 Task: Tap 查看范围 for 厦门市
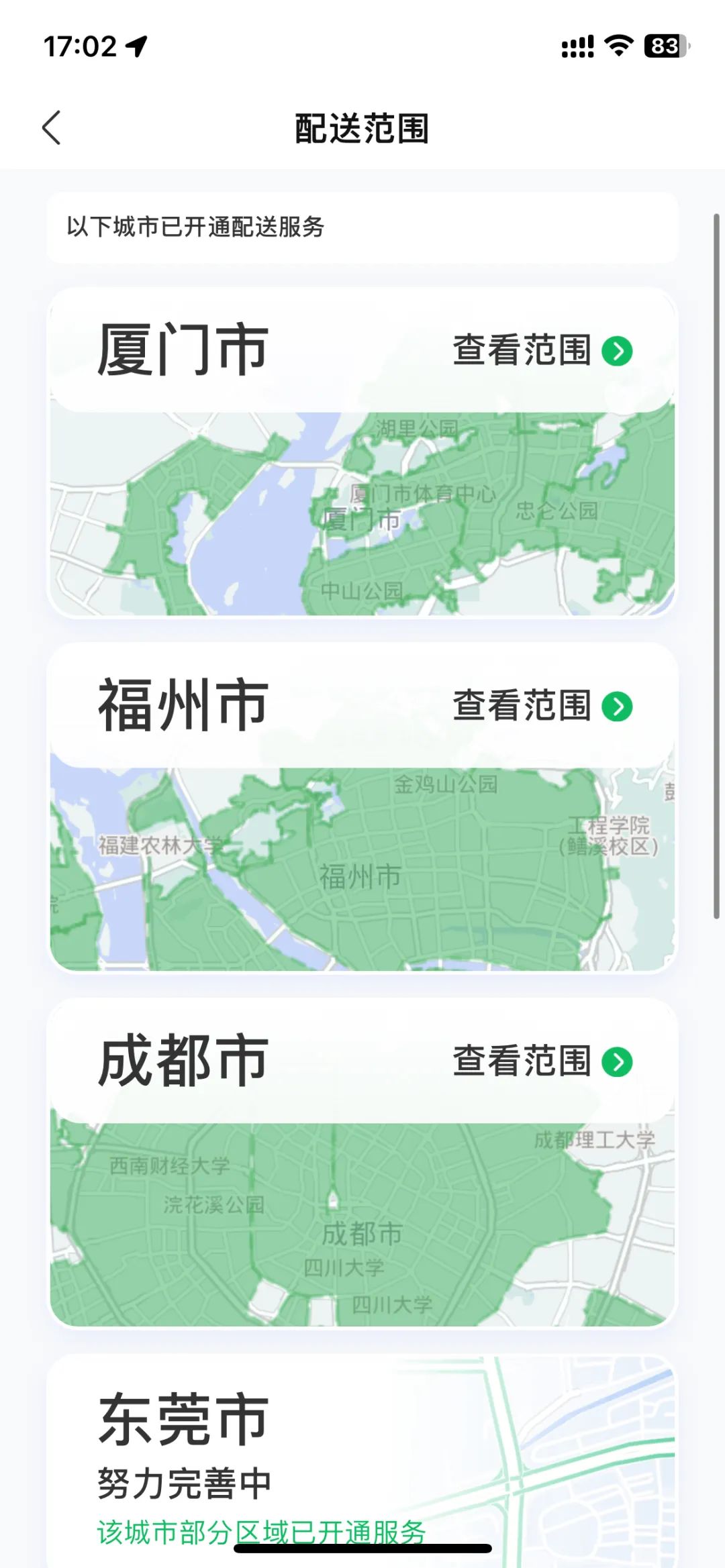coord(542,350)
